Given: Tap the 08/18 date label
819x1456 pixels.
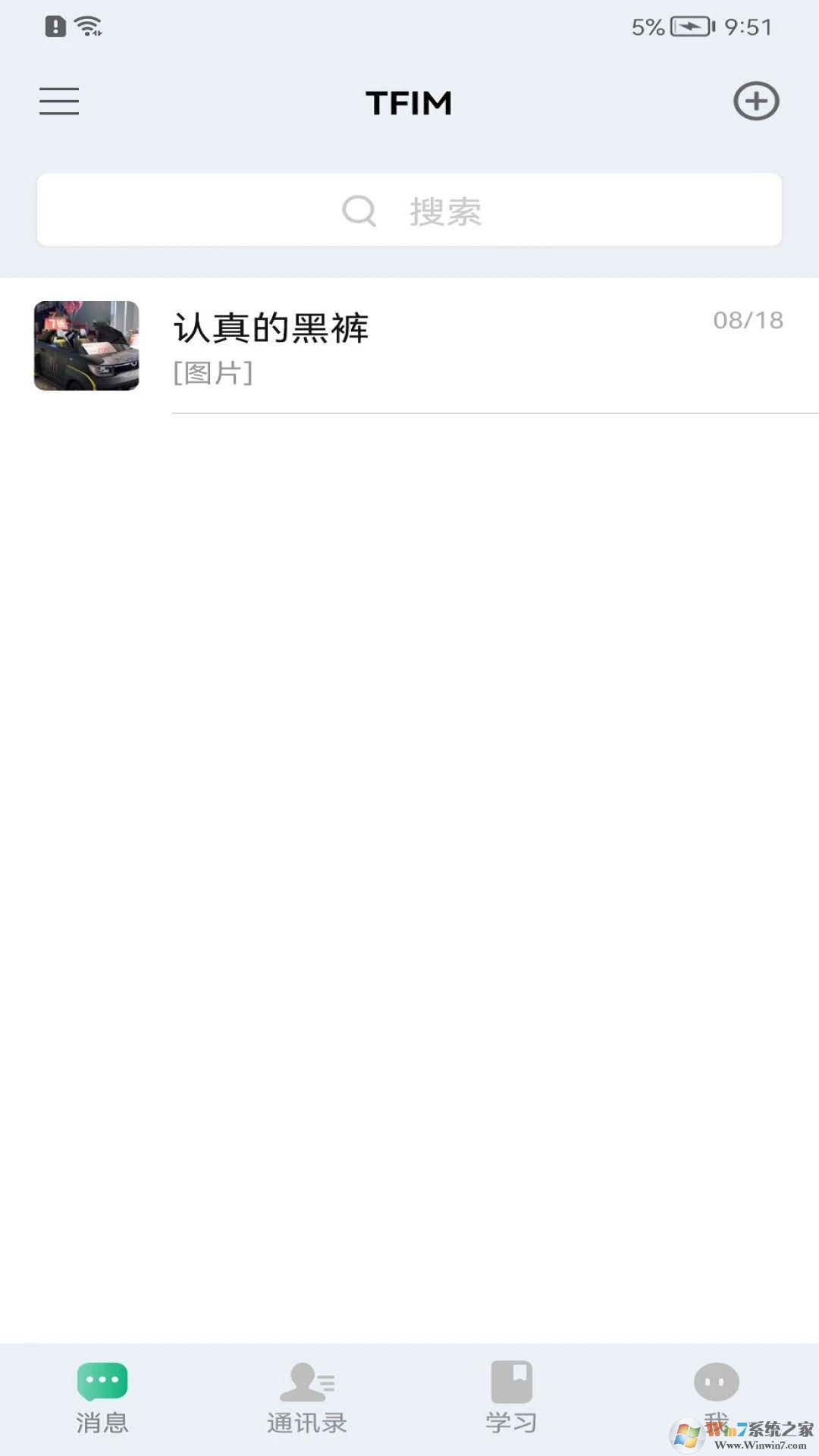Looking at the screenshot, I should [x=748, y=320].
